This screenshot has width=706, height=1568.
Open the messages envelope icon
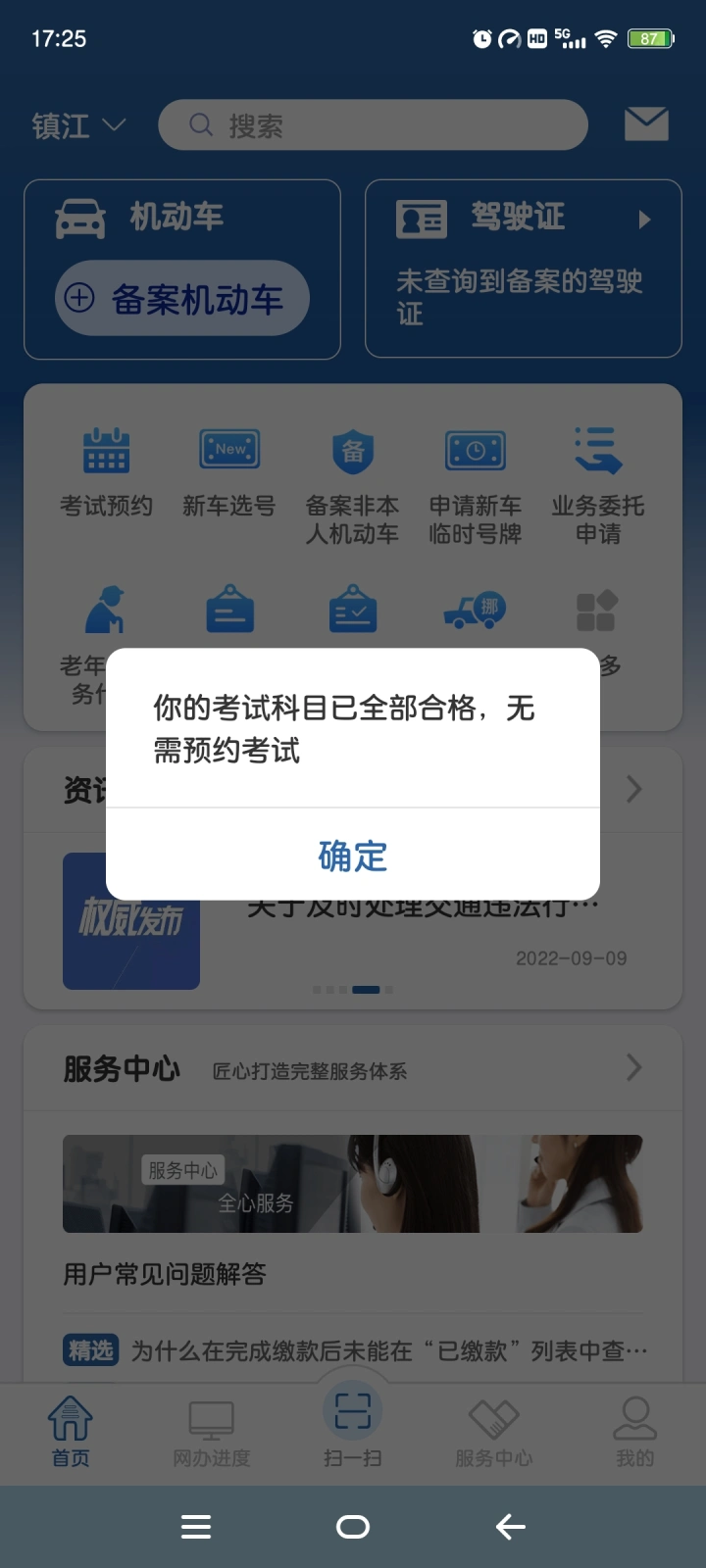tap(646, 124)
